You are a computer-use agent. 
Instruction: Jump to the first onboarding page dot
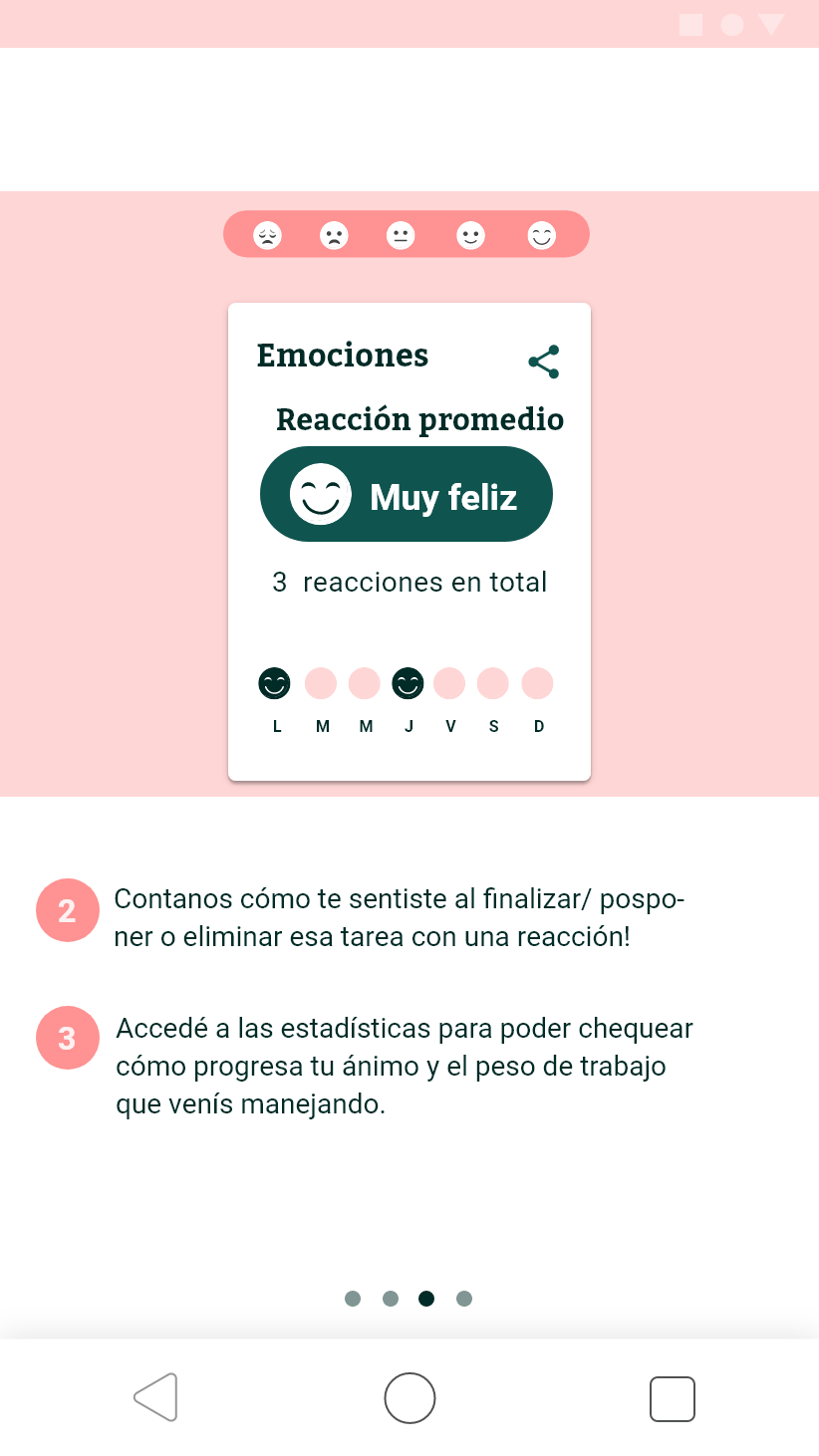click(x=353, y=1299)
